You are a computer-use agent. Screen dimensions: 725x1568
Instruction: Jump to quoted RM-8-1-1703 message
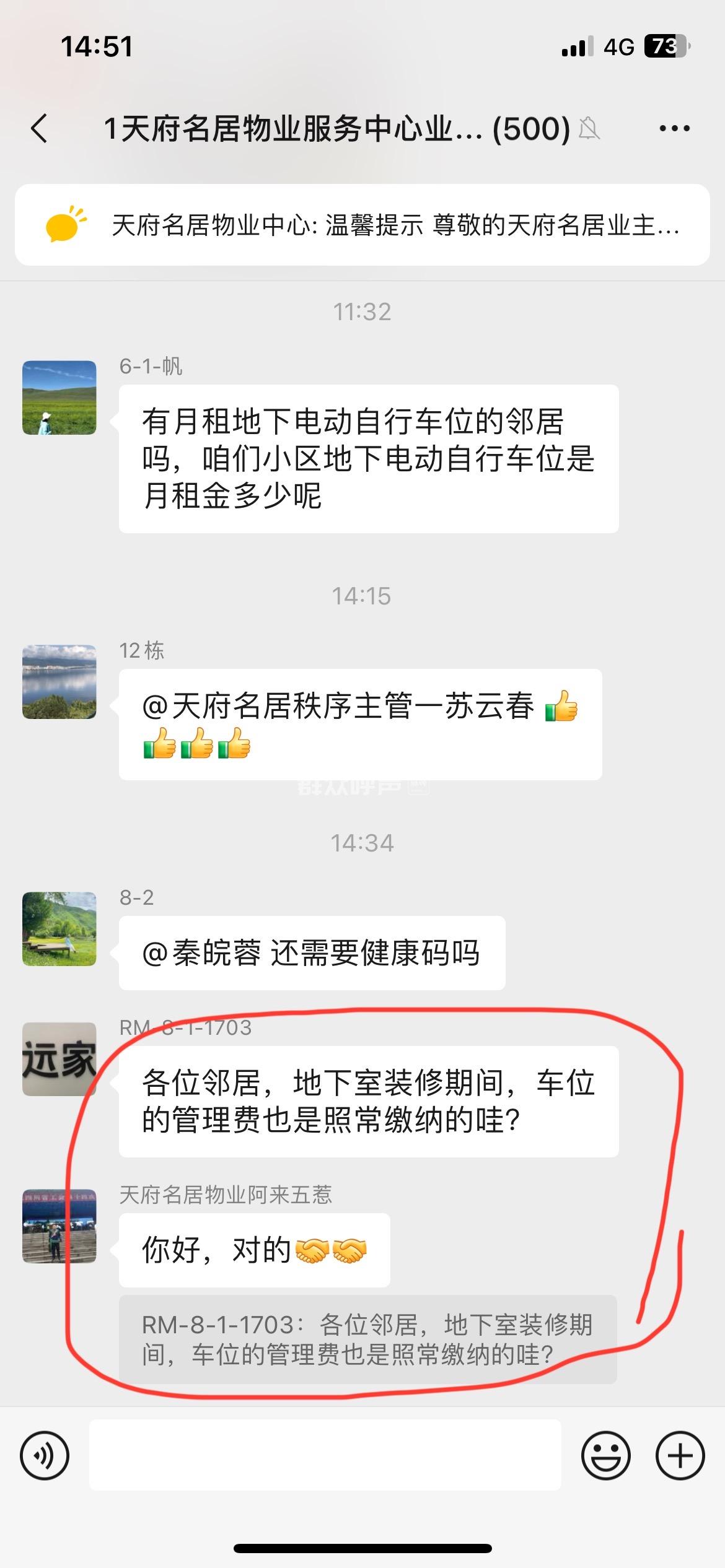click(367, 1340)
